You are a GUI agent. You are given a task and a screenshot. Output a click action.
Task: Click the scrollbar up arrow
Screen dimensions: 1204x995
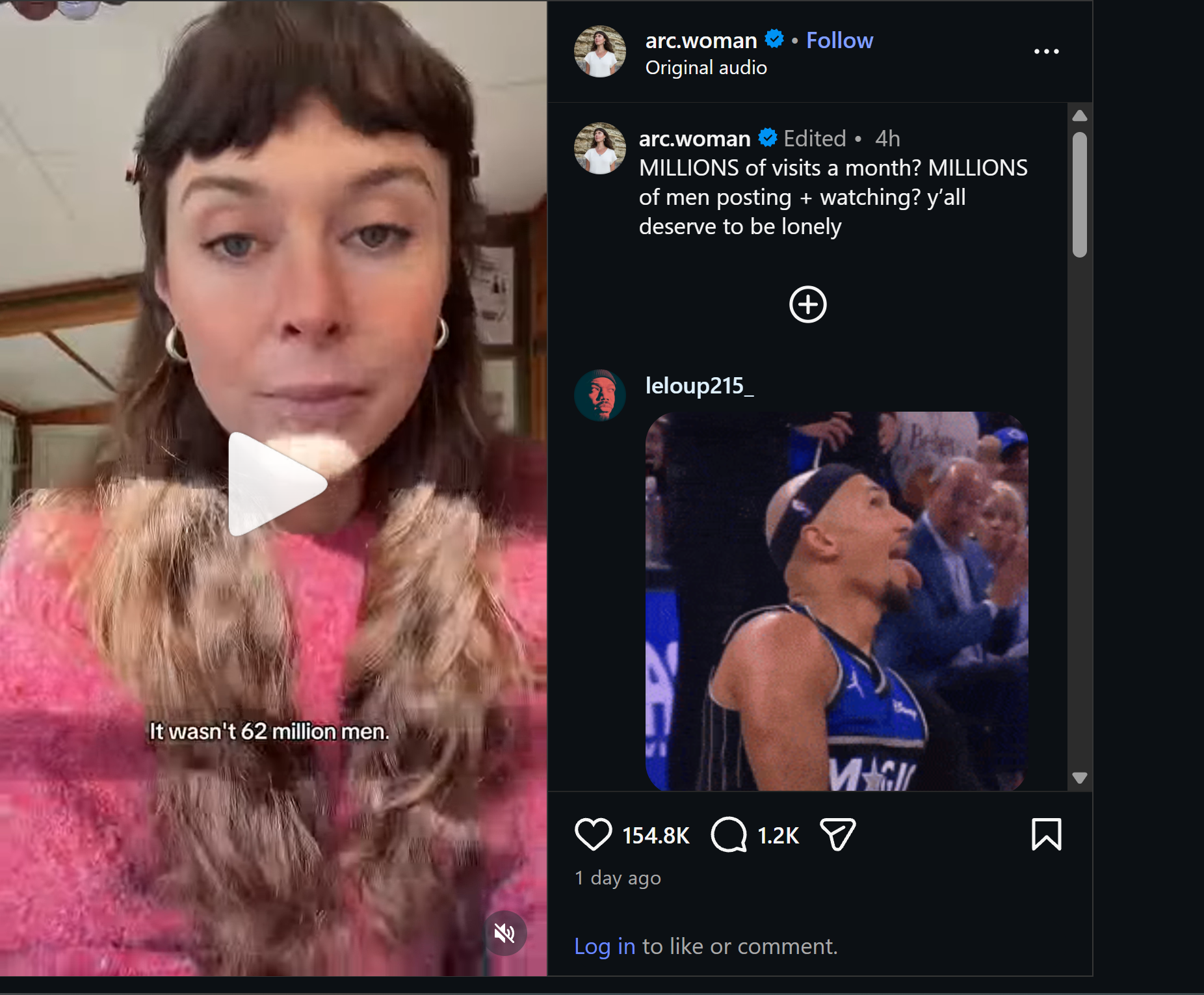[x=1080, y=116]
